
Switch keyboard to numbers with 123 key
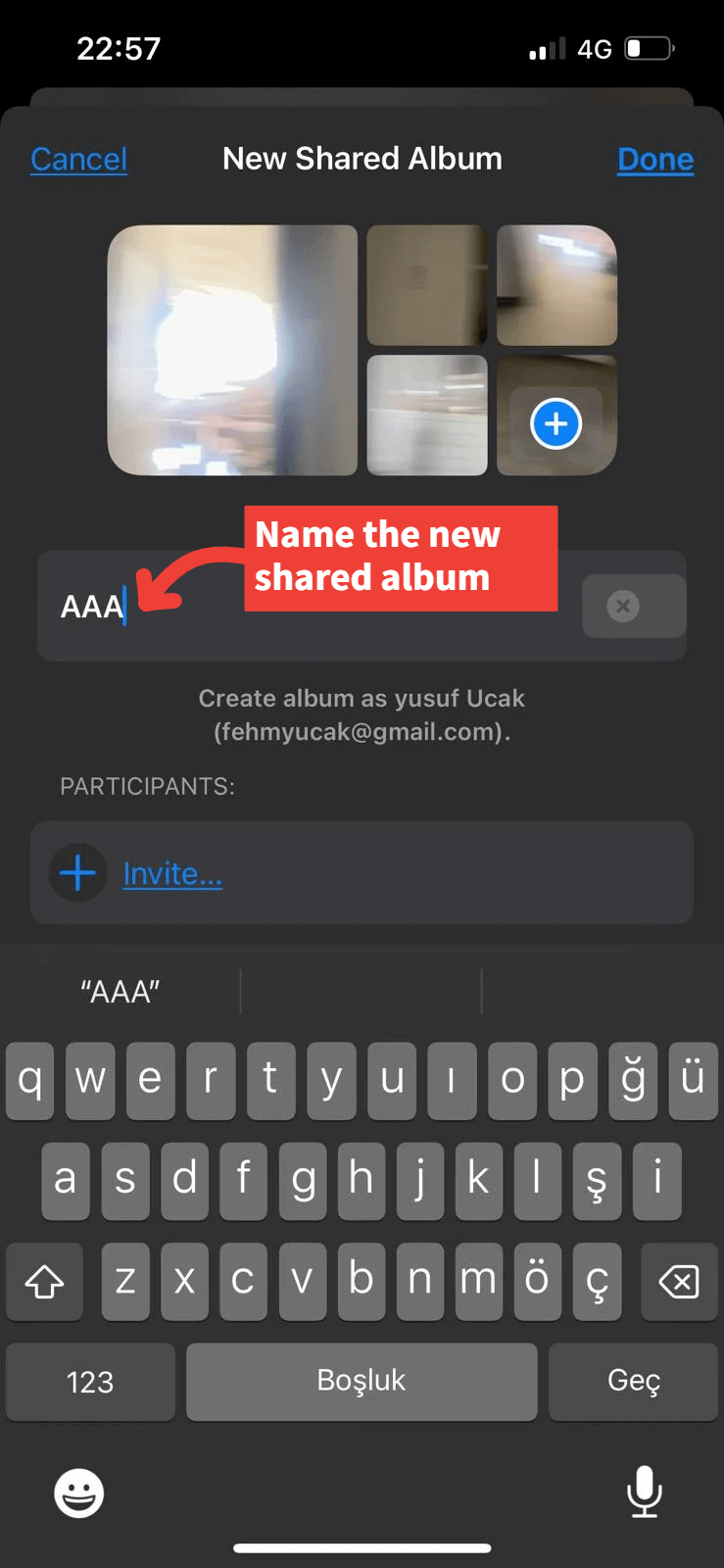(x=89, y=1381)
